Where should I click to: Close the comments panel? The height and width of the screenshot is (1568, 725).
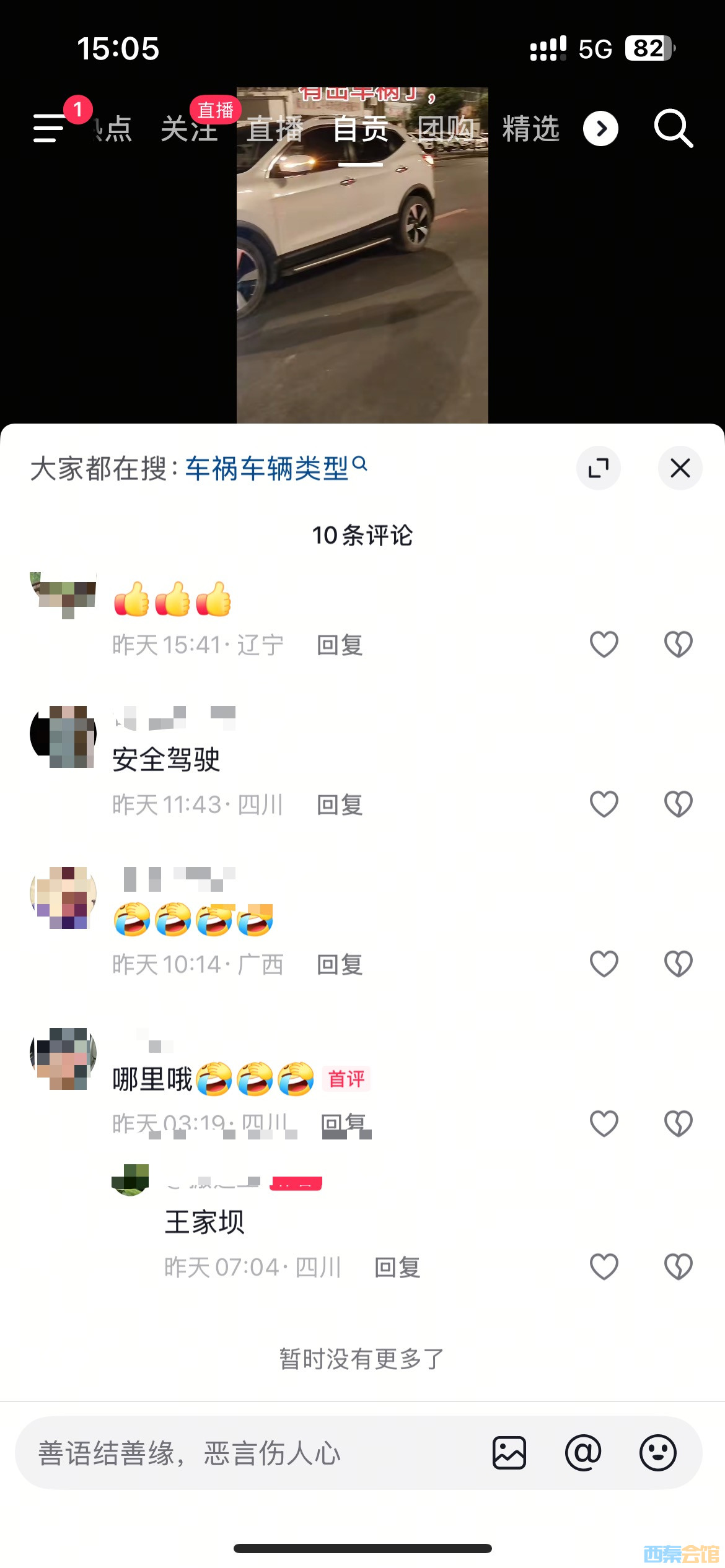(x=680, y=468)
